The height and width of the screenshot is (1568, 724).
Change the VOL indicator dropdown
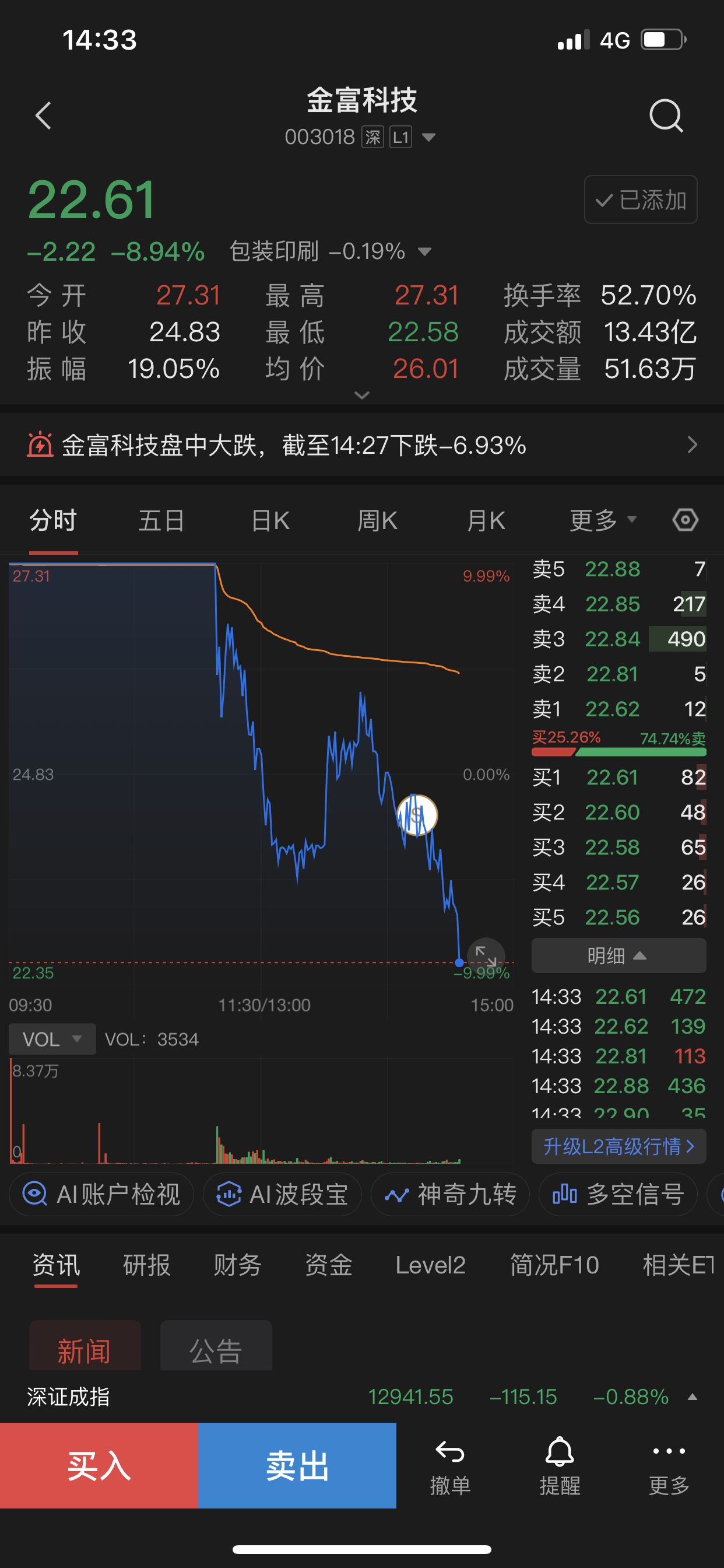[x=52, y=1039]
